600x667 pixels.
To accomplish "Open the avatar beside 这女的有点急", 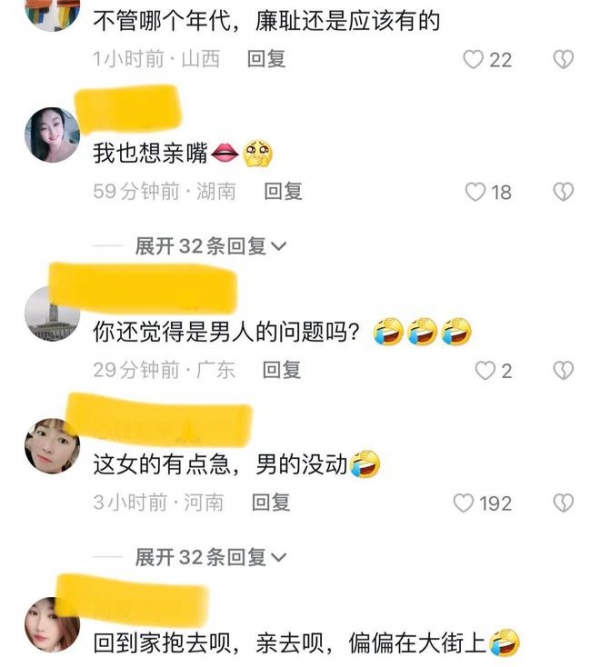I will [51, 447].
